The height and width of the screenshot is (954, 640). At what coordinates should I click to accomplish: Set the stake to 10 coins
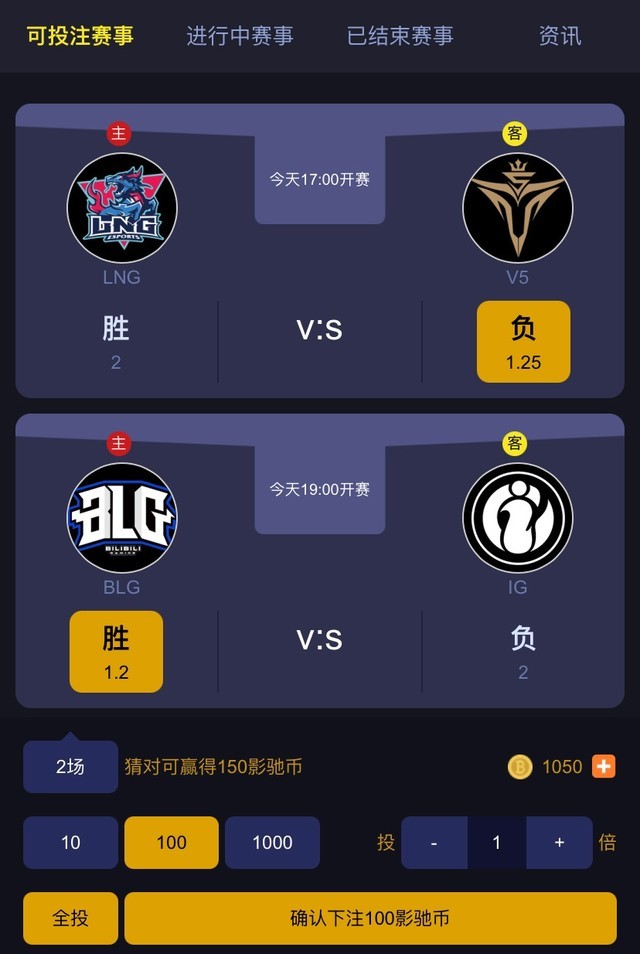pos(70,842)
